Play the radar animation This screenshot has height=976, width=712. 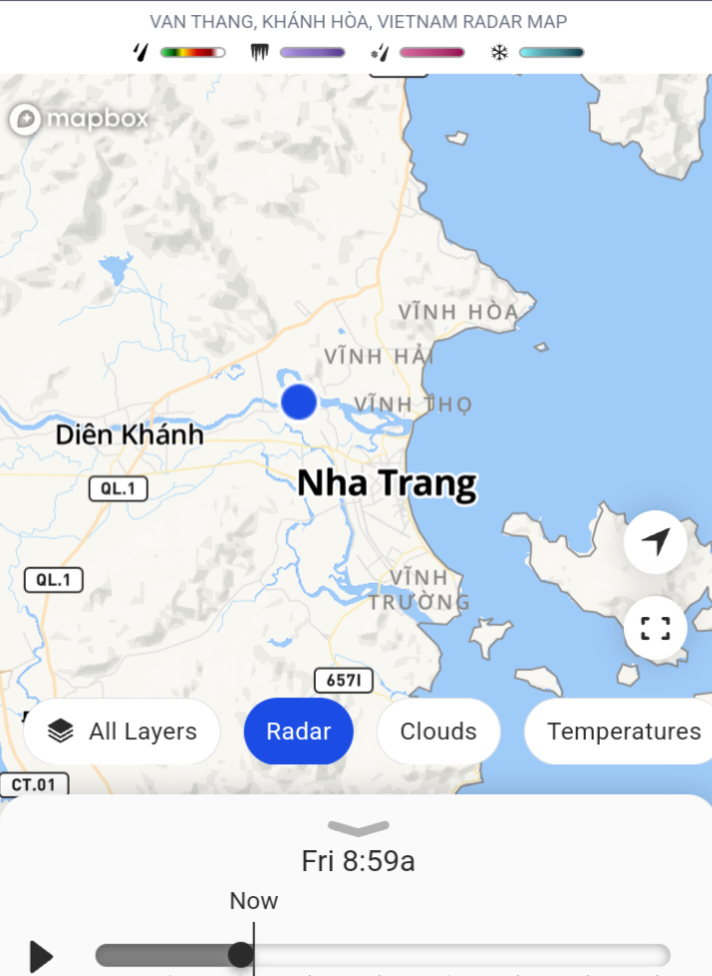coord(41,955)
